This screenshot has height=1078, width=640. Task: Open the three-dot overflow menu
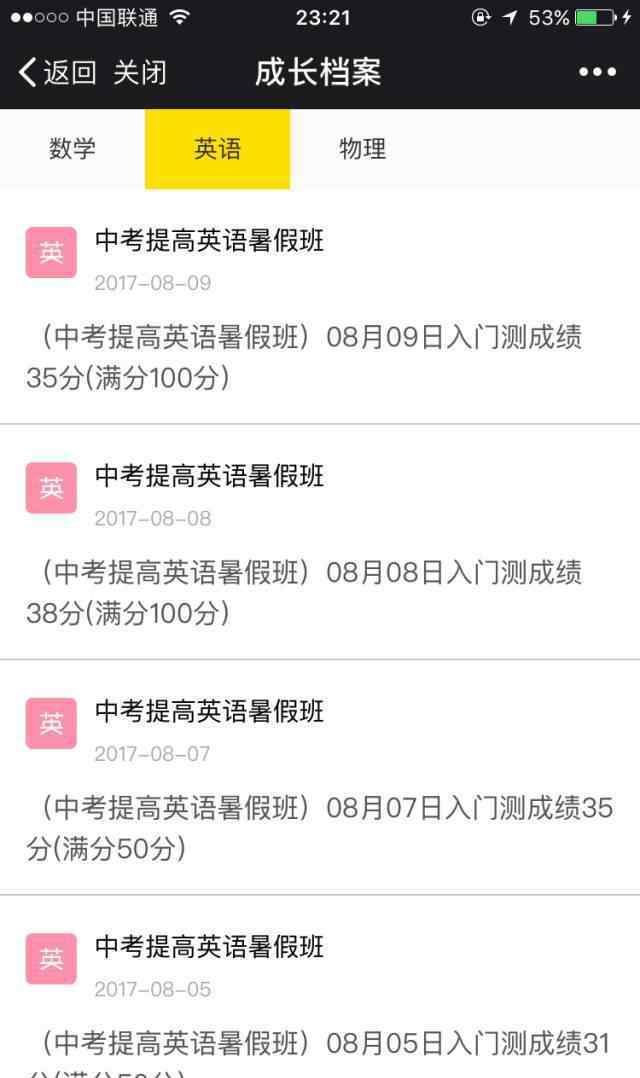click(x=597, y=72)
